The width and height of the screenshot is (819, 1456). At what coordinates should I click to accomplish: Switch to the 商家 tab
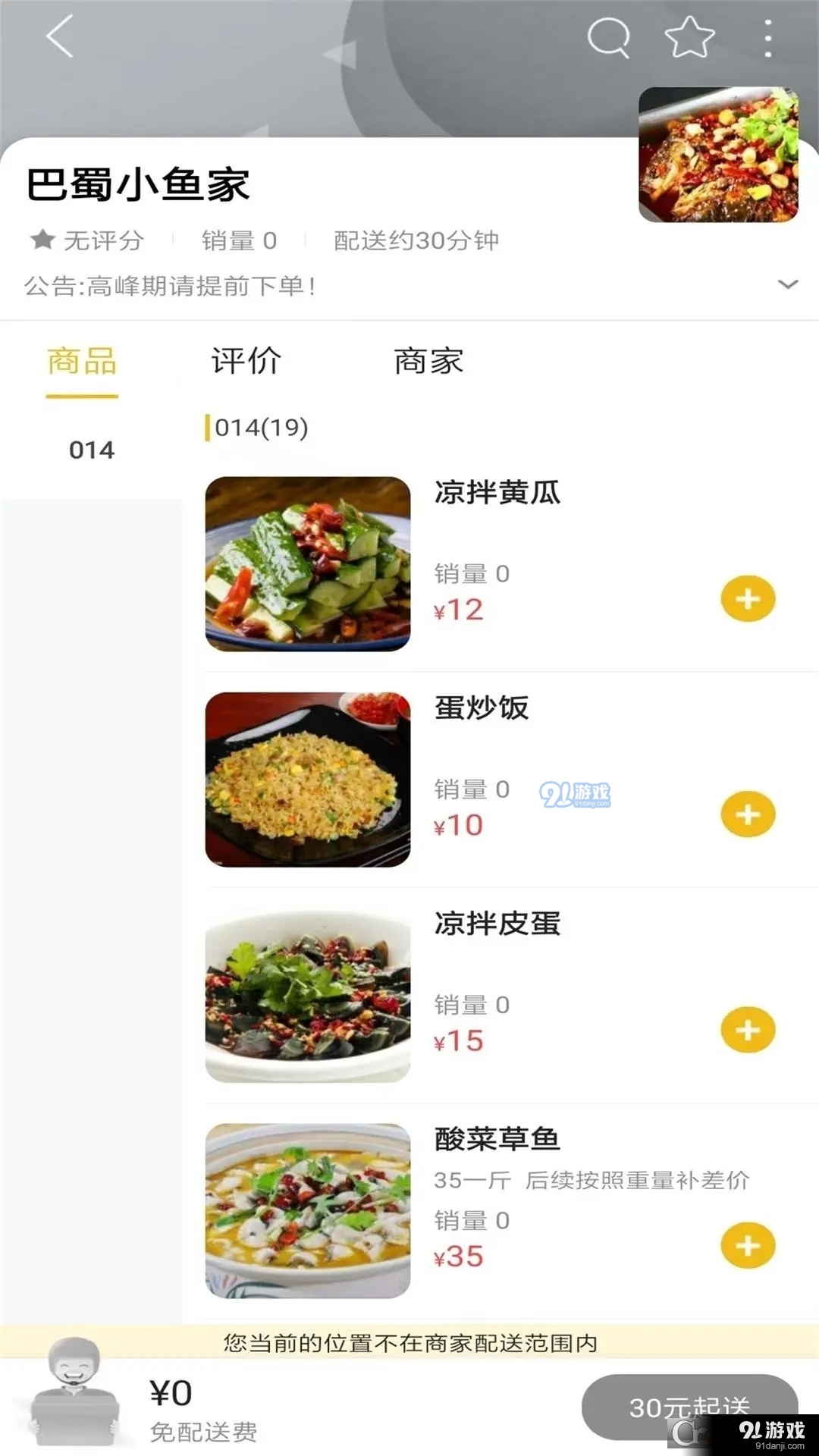tap(428, 362)
